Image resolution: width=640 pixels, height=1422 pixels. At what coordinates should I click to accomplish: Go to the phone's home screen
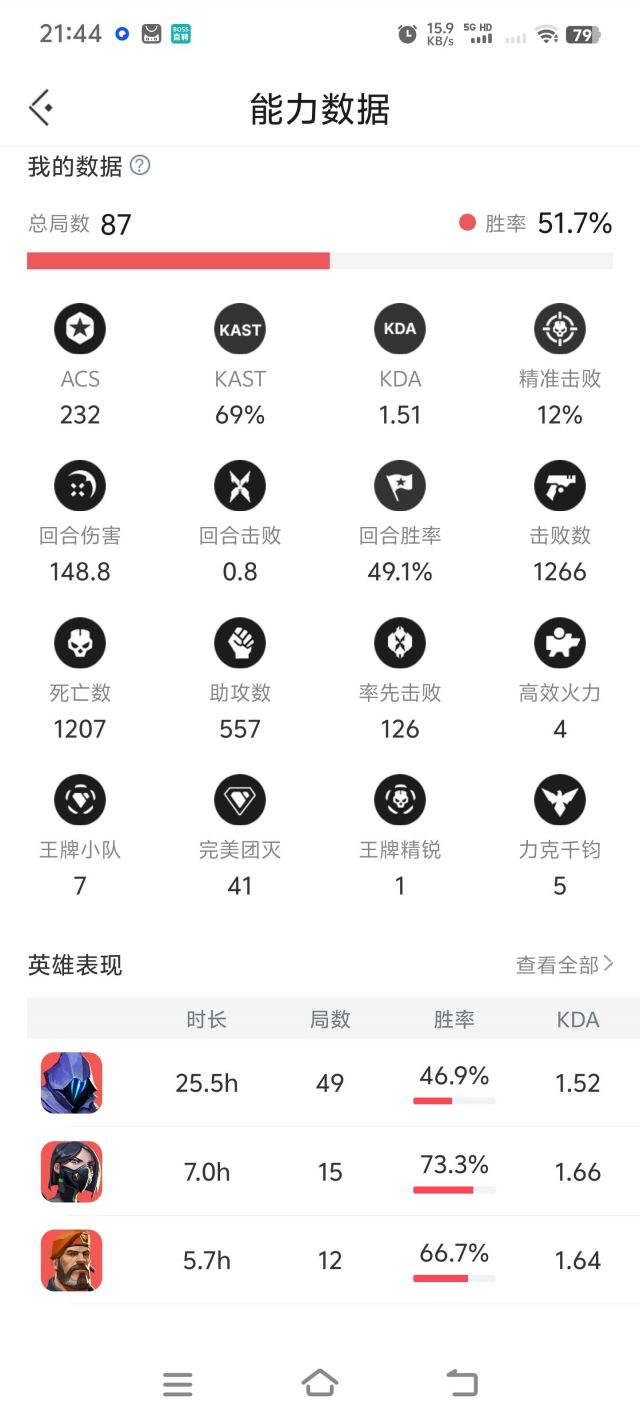(x=320, y=1383)
